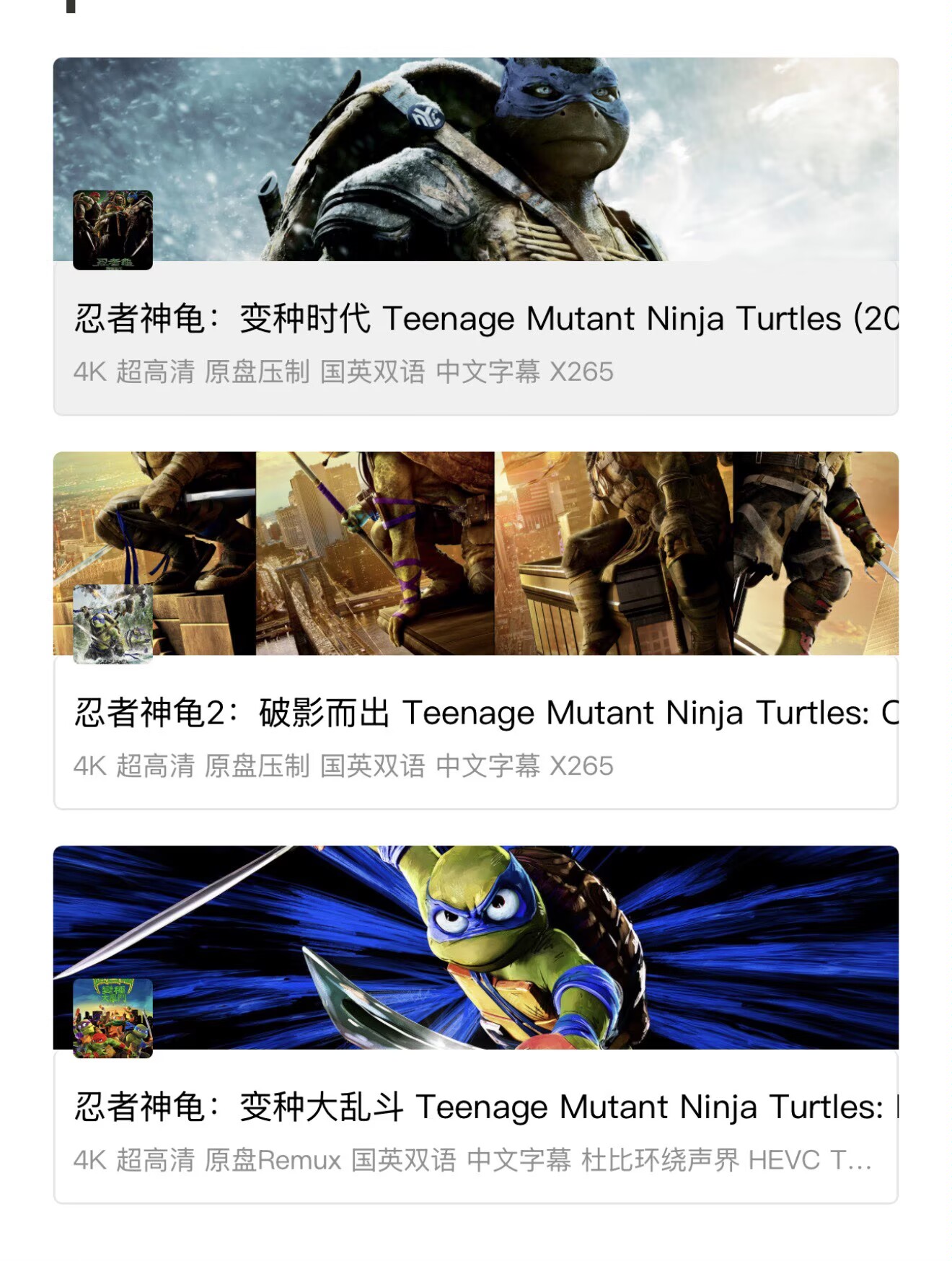
Task: Open 忍者神龟：变种时代 movie card
Action: click(475, 318)
